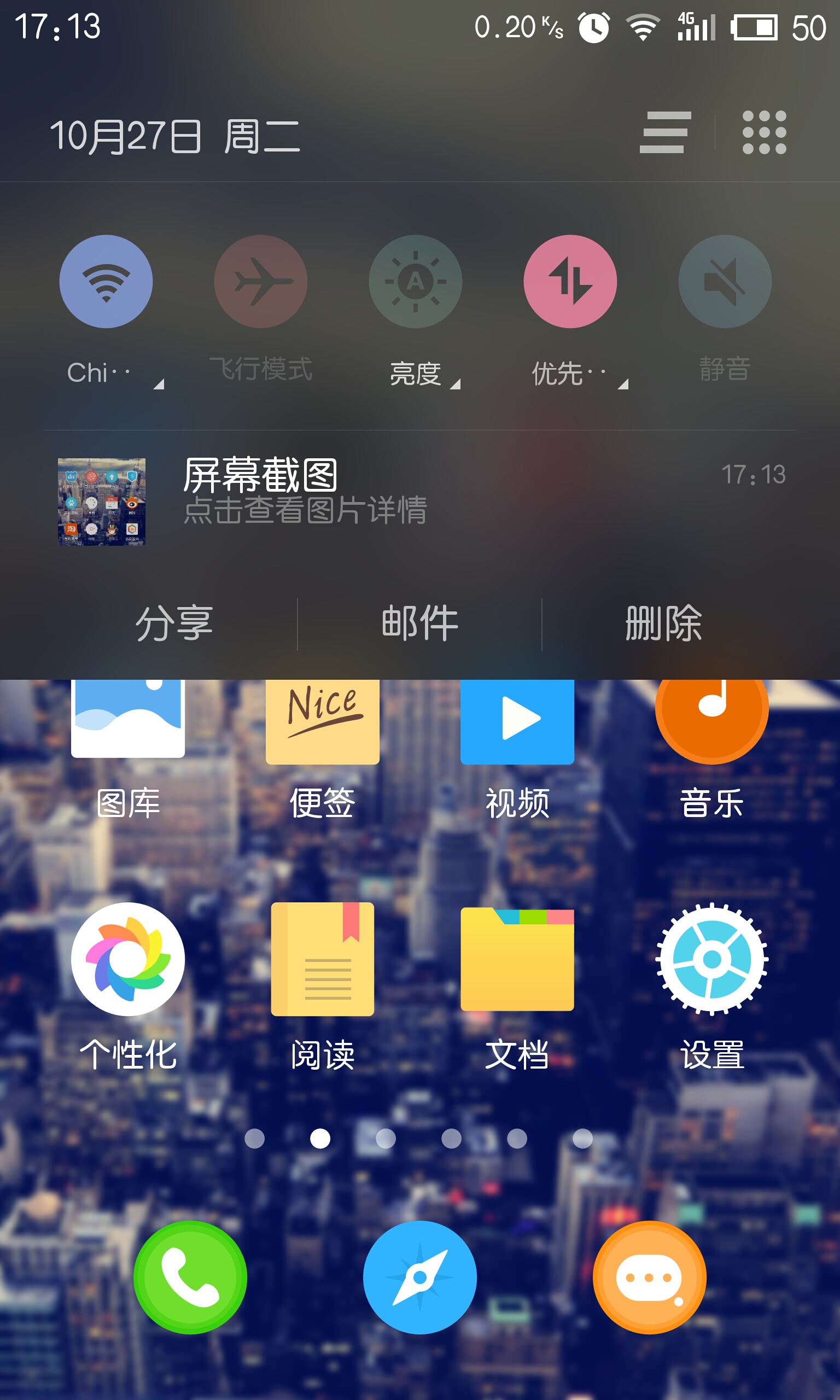Toggle the Wi-Fi quick setting

[106, 281]
